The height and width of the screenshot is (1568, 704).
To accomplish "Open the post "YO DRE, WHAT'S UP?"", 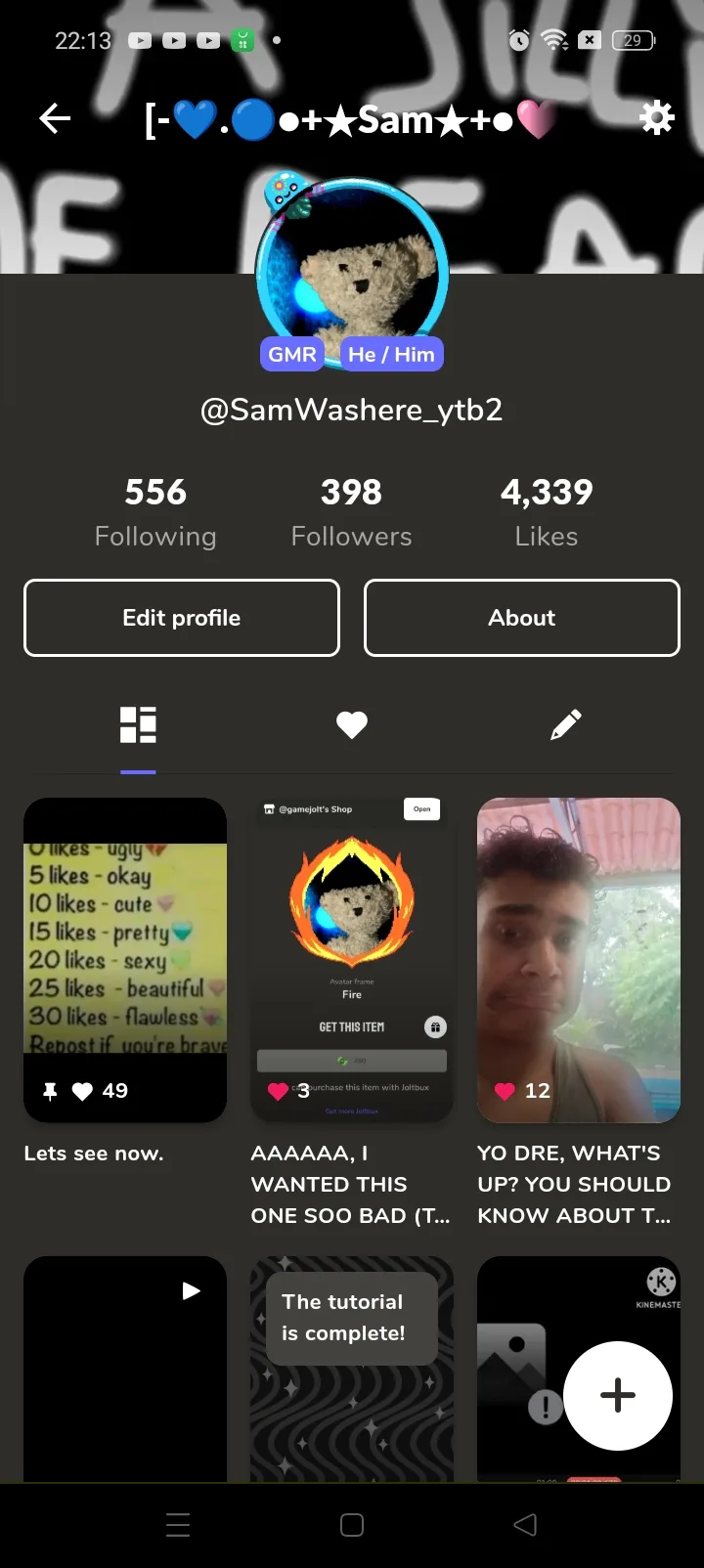I will tap(579, 960).
